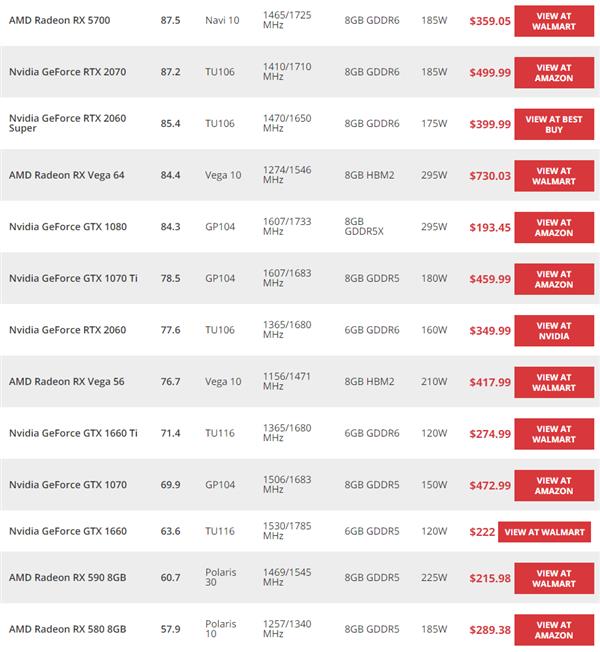View GeForce GTX 1080 at Amazon
The image size is (600, 652).
[x=553, y=227]
